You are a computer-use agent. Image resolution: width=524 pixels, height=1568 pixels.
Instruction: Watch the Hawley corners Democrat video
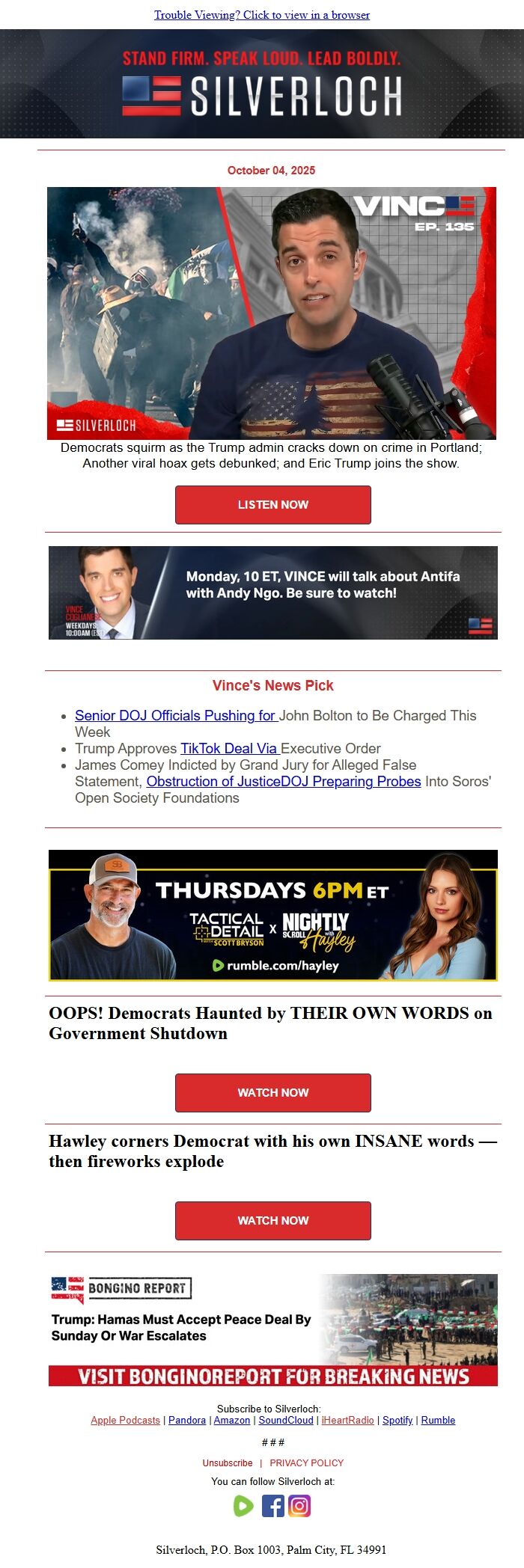coord(273,1221)
